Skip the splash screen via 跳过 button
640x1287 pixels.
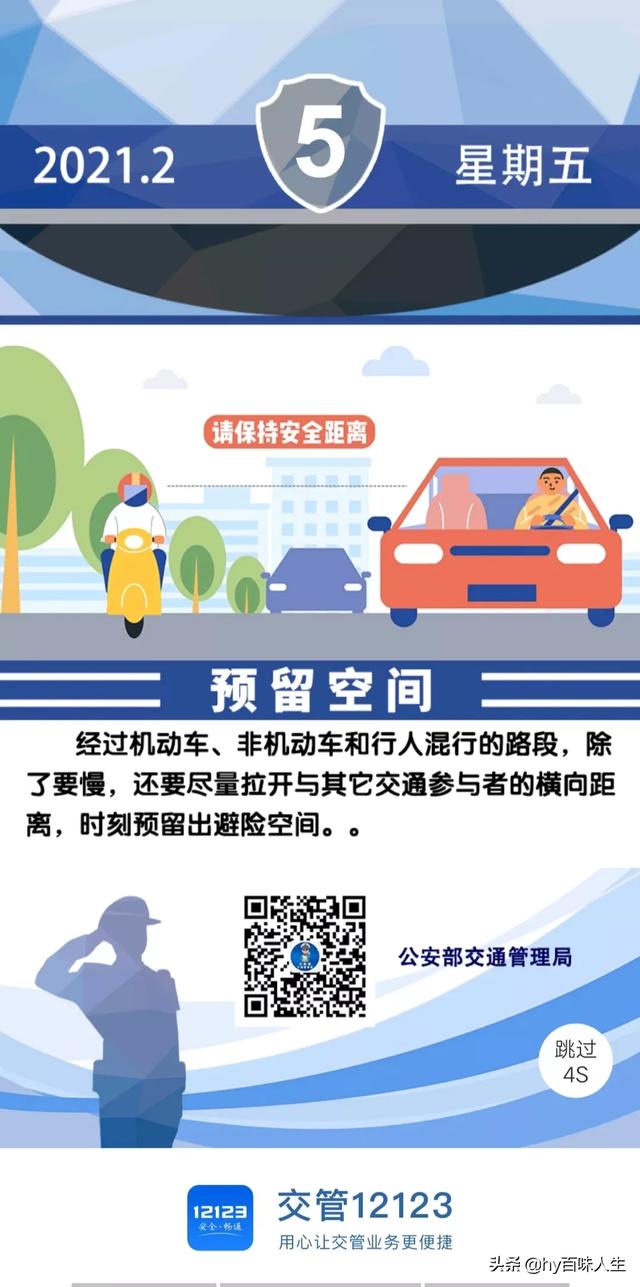click(575, 1062)
